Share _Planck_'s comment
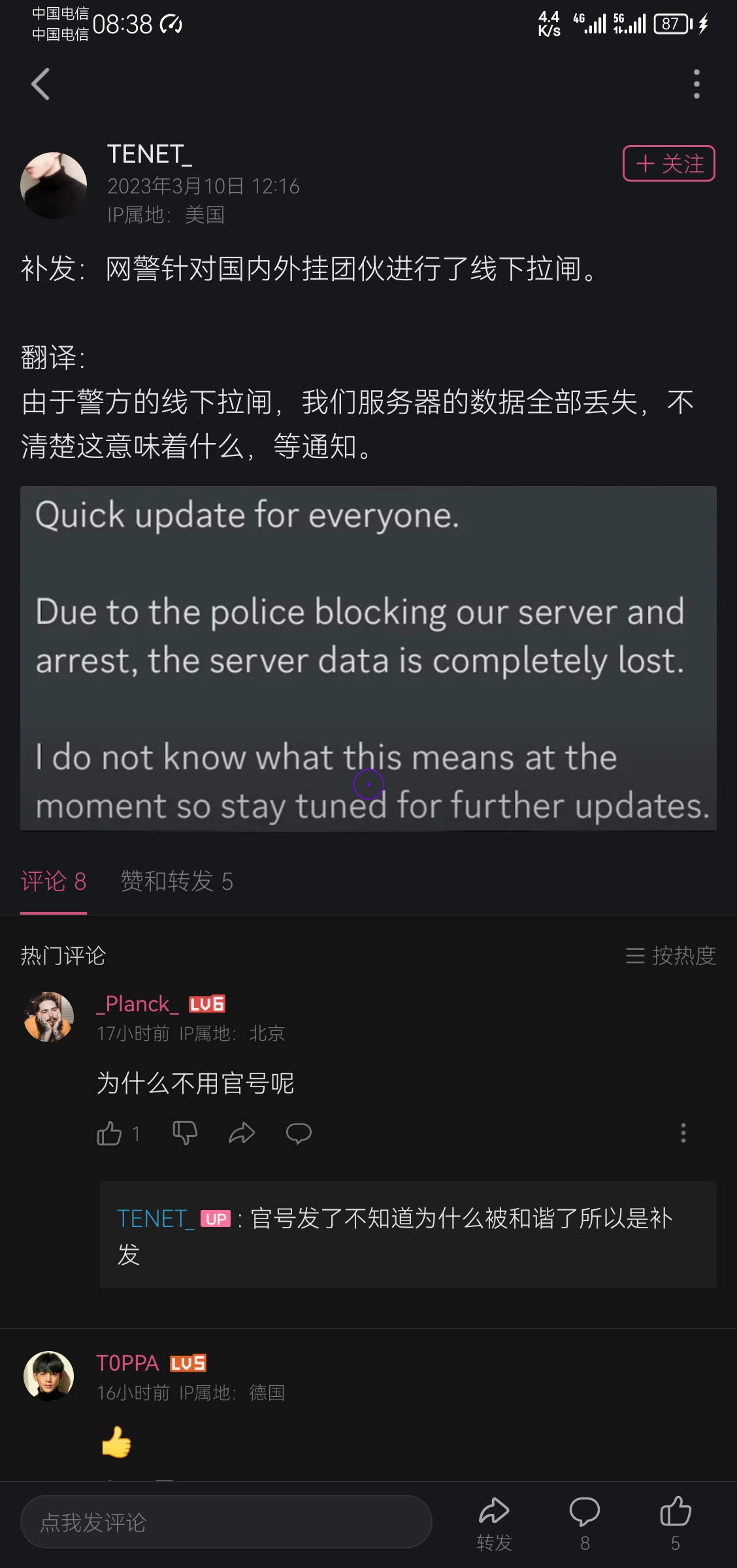737x1568 pixels. click(x=242, y=1134)
